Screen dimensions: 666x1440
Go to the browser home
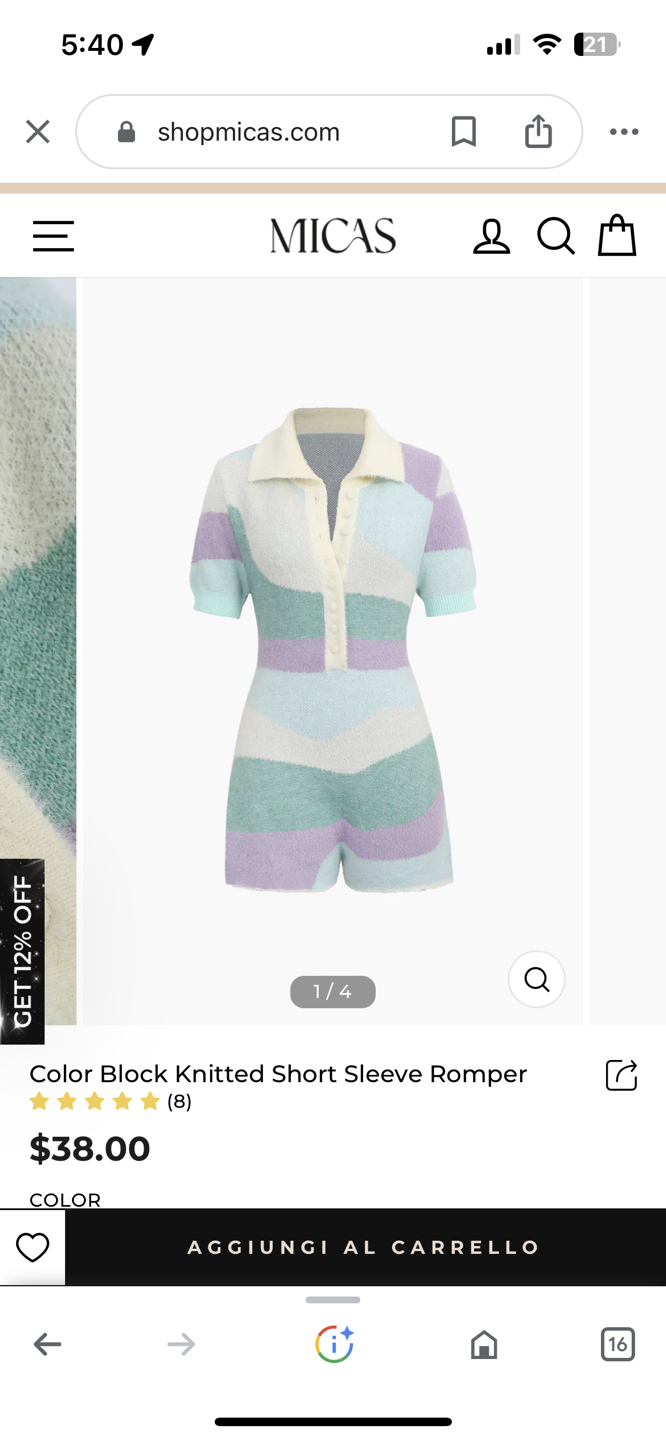(x=484, y=1345)
